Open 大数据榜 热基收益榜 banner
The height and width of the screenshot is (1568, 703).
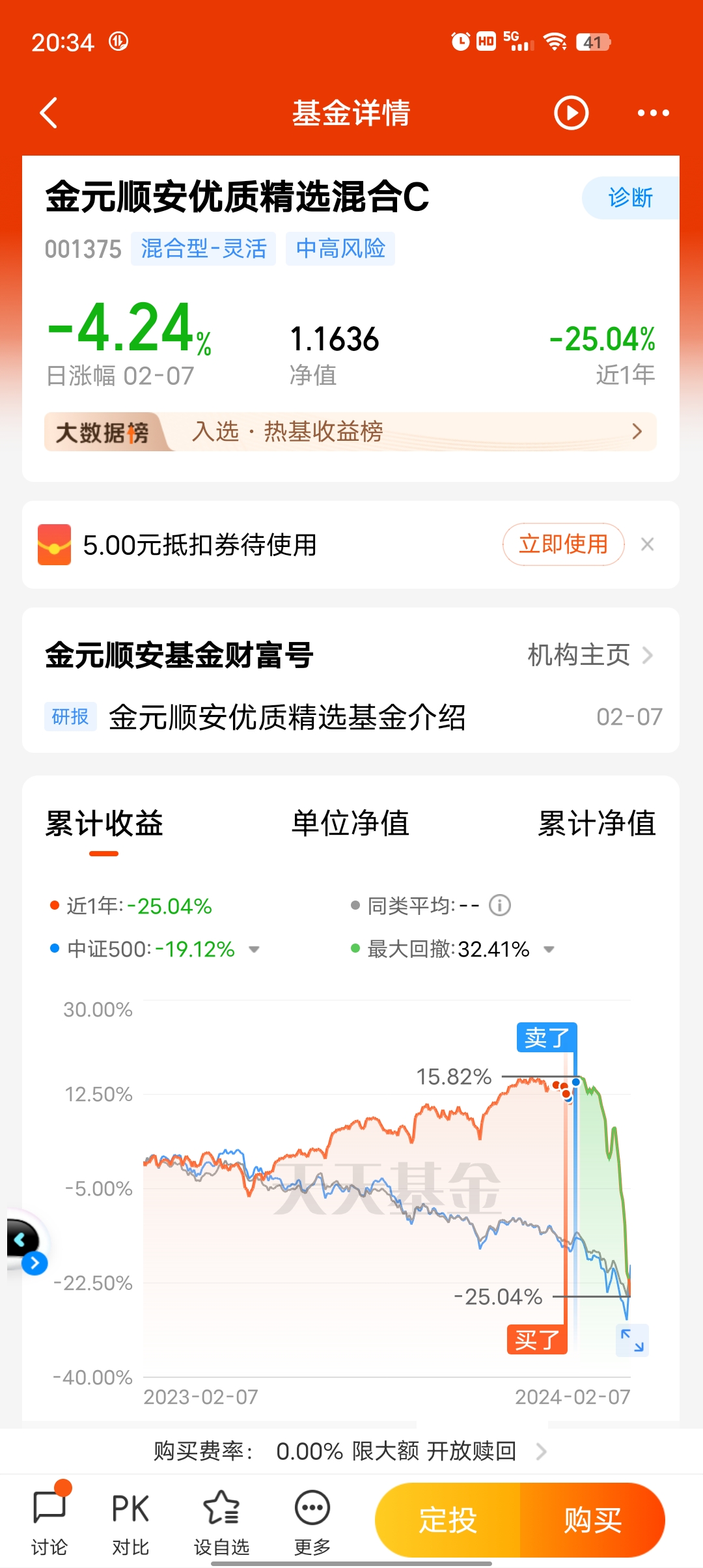click(x=350, y=432)
